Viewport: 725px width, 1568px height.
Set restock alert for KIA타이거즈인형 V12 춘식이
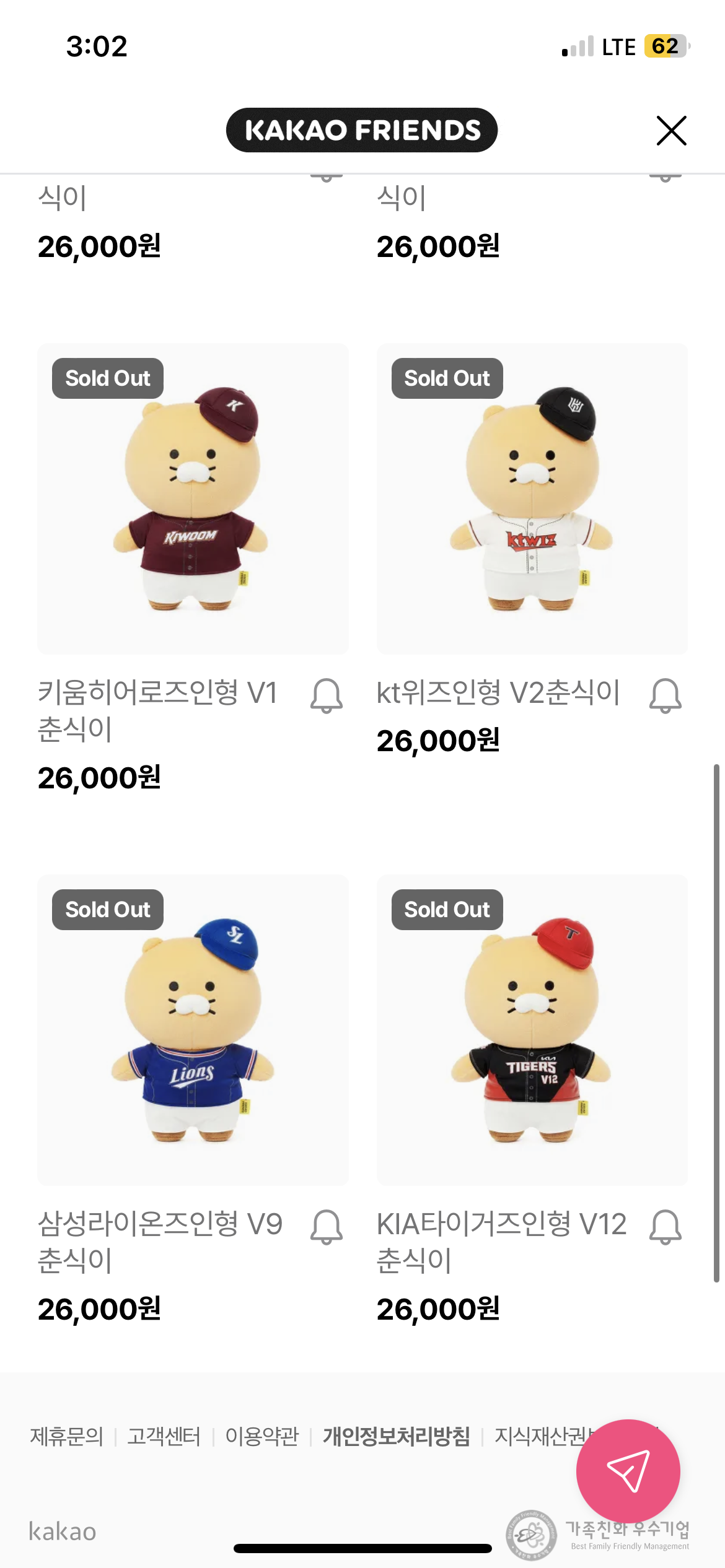[x=666, y=1227]
